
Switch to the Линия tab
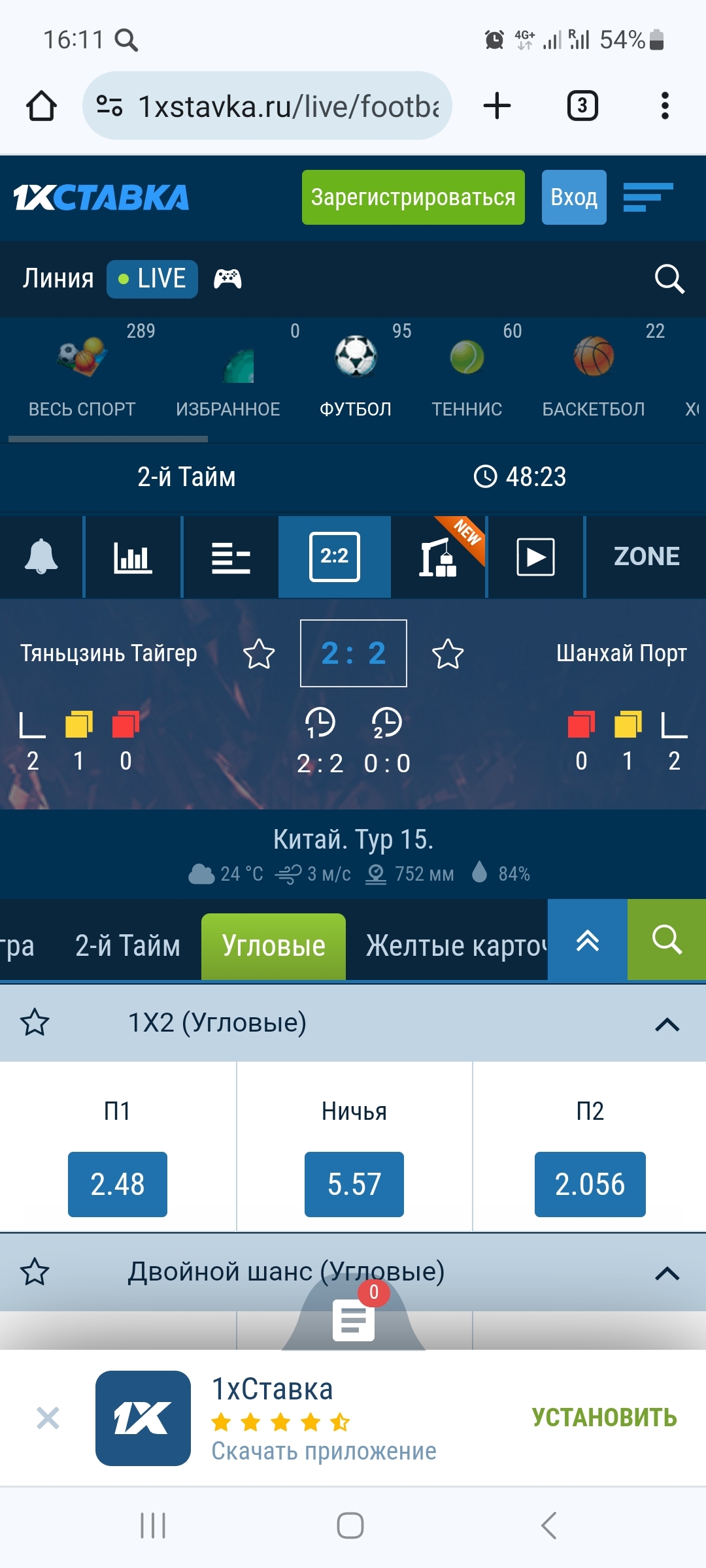(x=58, y=279)
